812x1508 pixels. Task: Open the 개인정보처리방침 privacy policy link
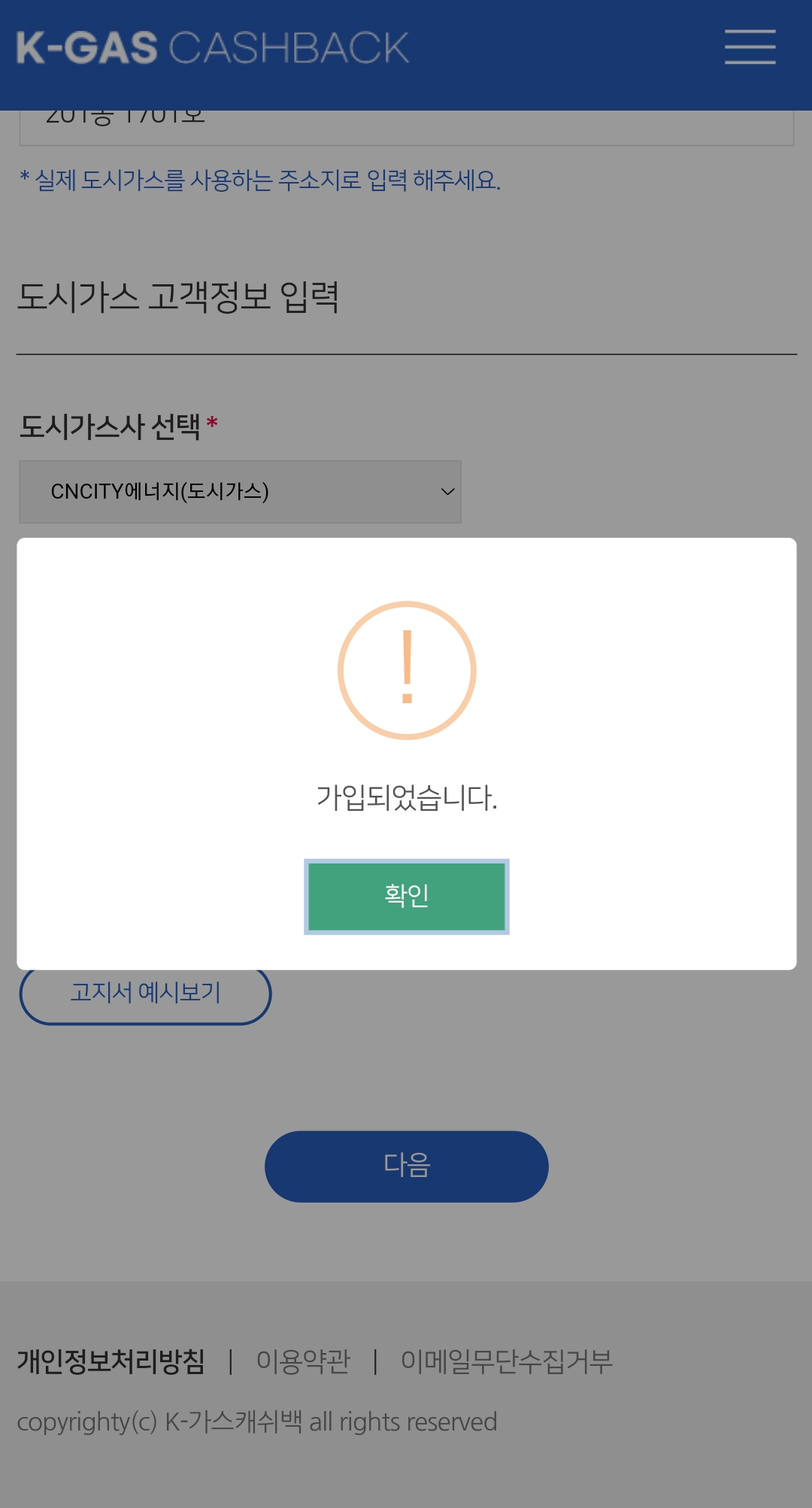click(110, 1361)
